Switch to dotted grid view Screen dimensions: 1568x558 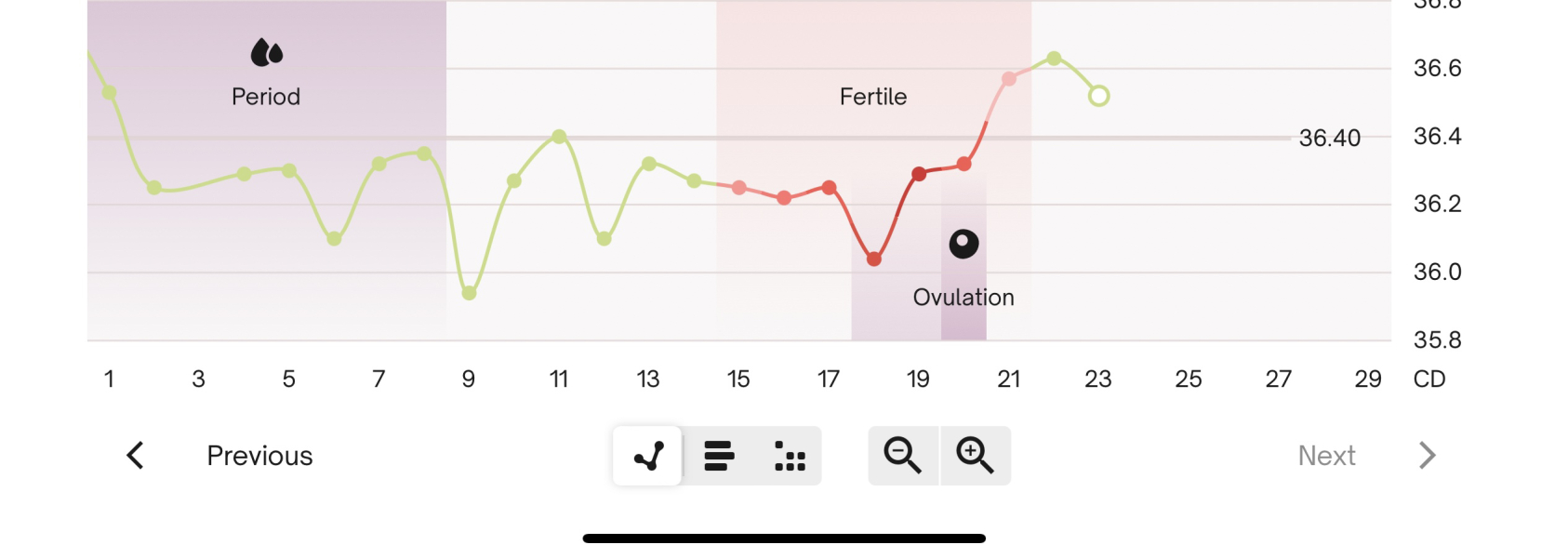[790, 456]
